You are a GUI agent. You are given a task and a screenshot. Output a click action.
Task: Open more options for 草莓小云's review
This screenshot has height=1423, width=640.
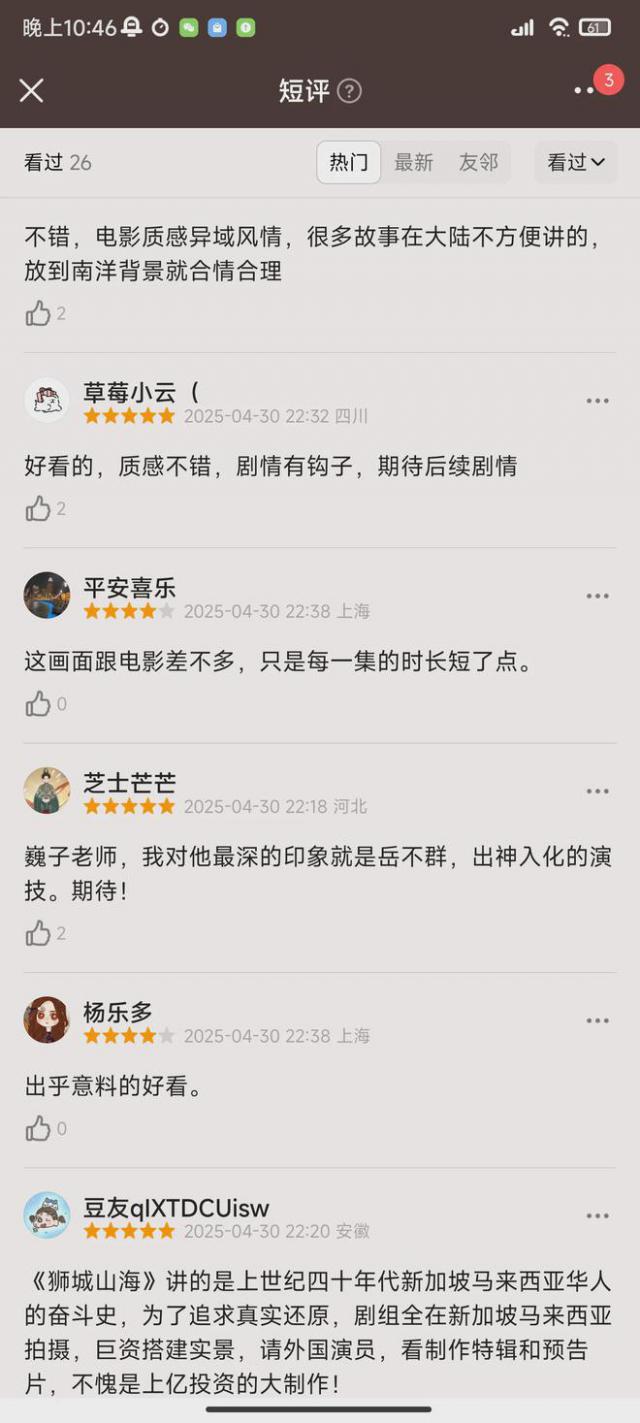[x=597, y=401]
